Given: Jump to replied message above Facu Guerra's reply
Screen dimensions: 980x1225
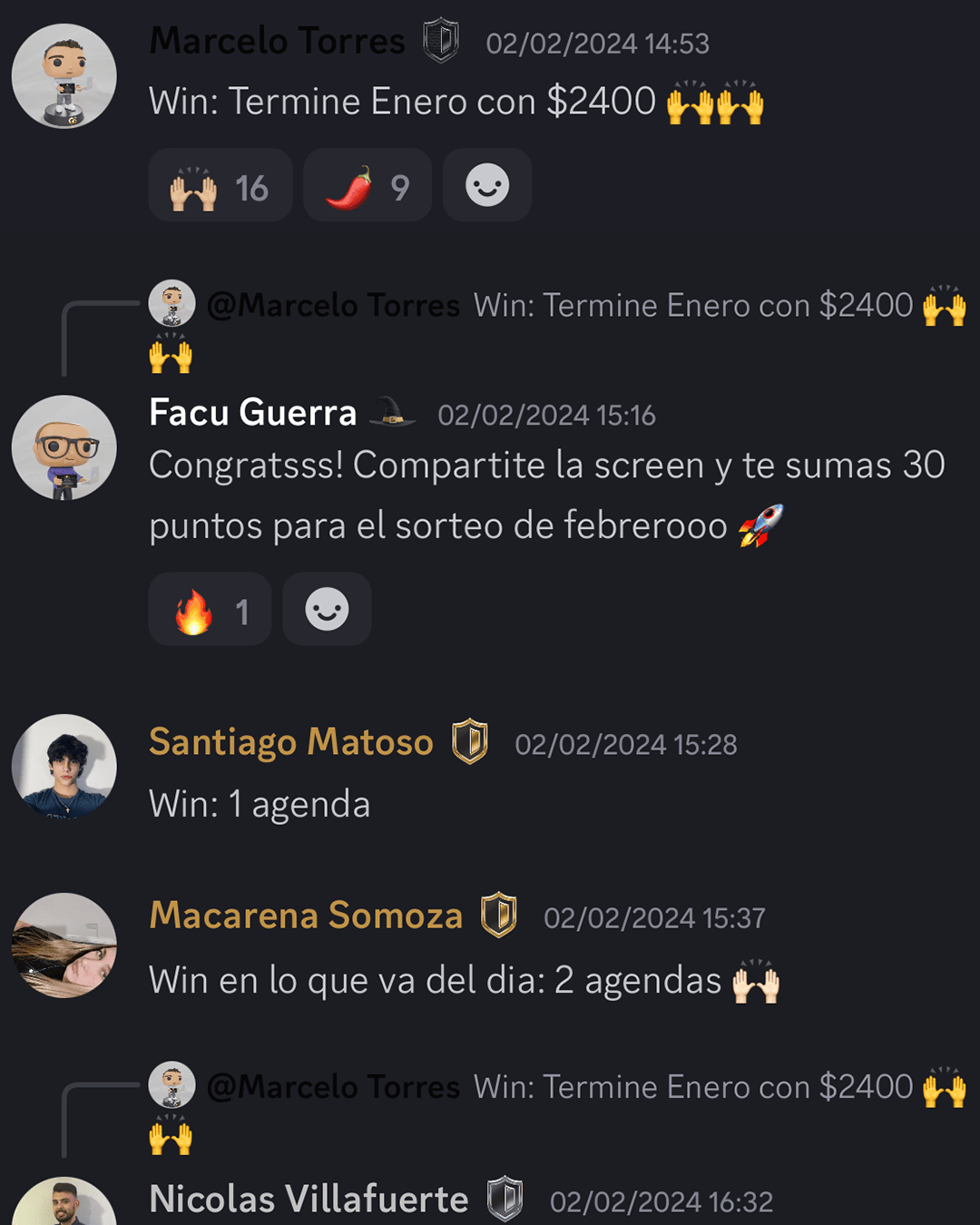Looking at the screenshot, I should (581, 307).
